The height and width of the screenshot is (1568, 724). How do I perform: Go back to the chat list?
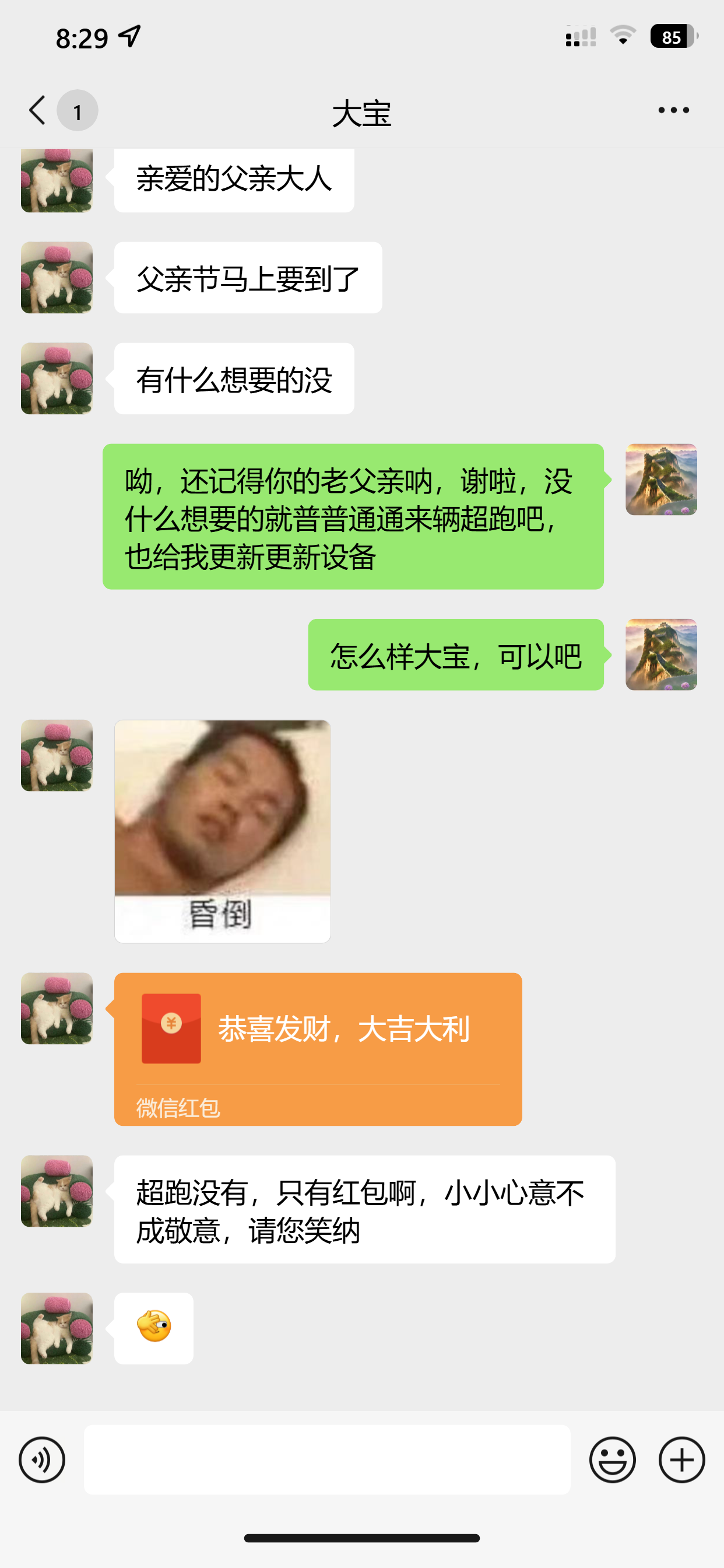coord(38,111)
